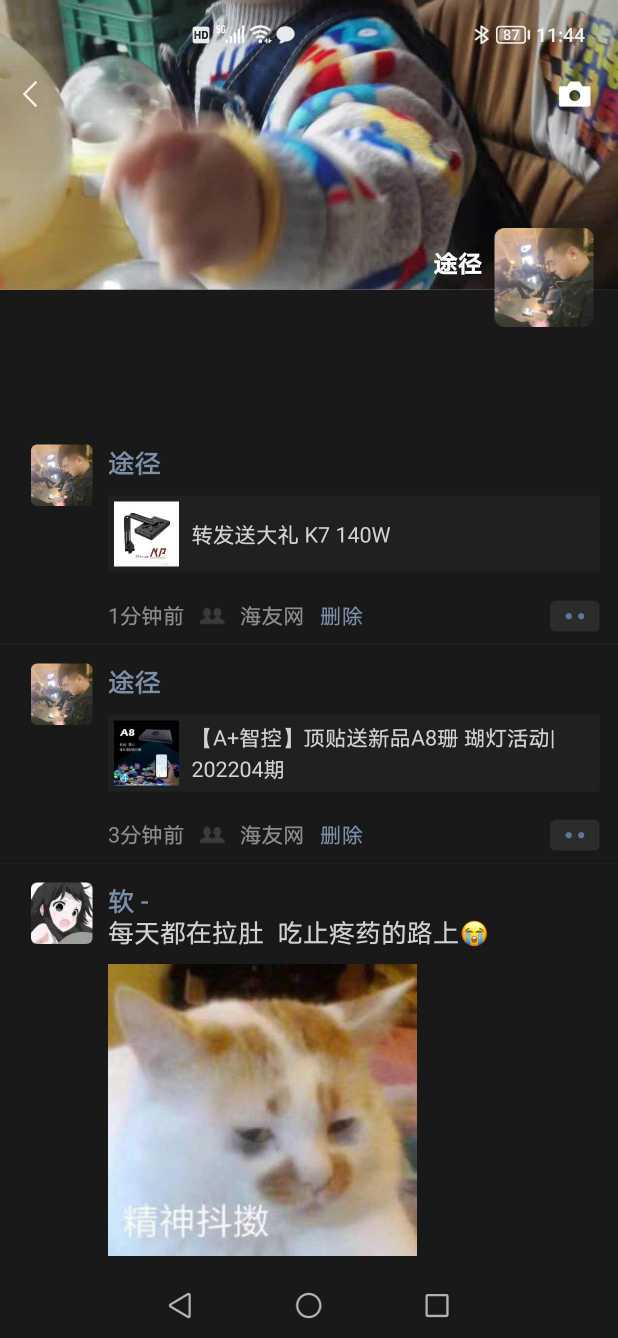
Task: Tap the system home button
Action: [309, 1305]
